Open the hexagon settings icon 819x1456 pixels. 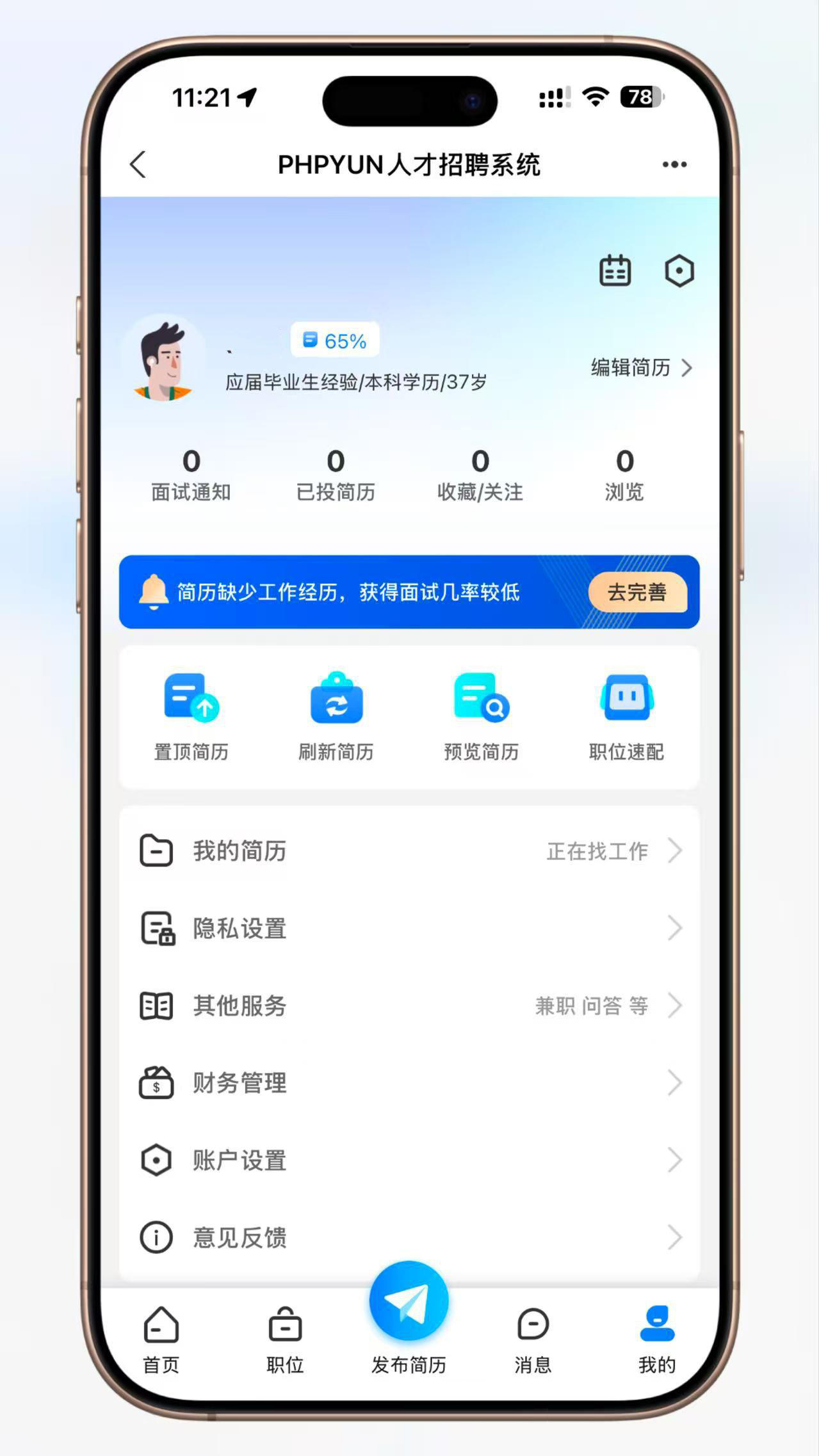point(679,271)
